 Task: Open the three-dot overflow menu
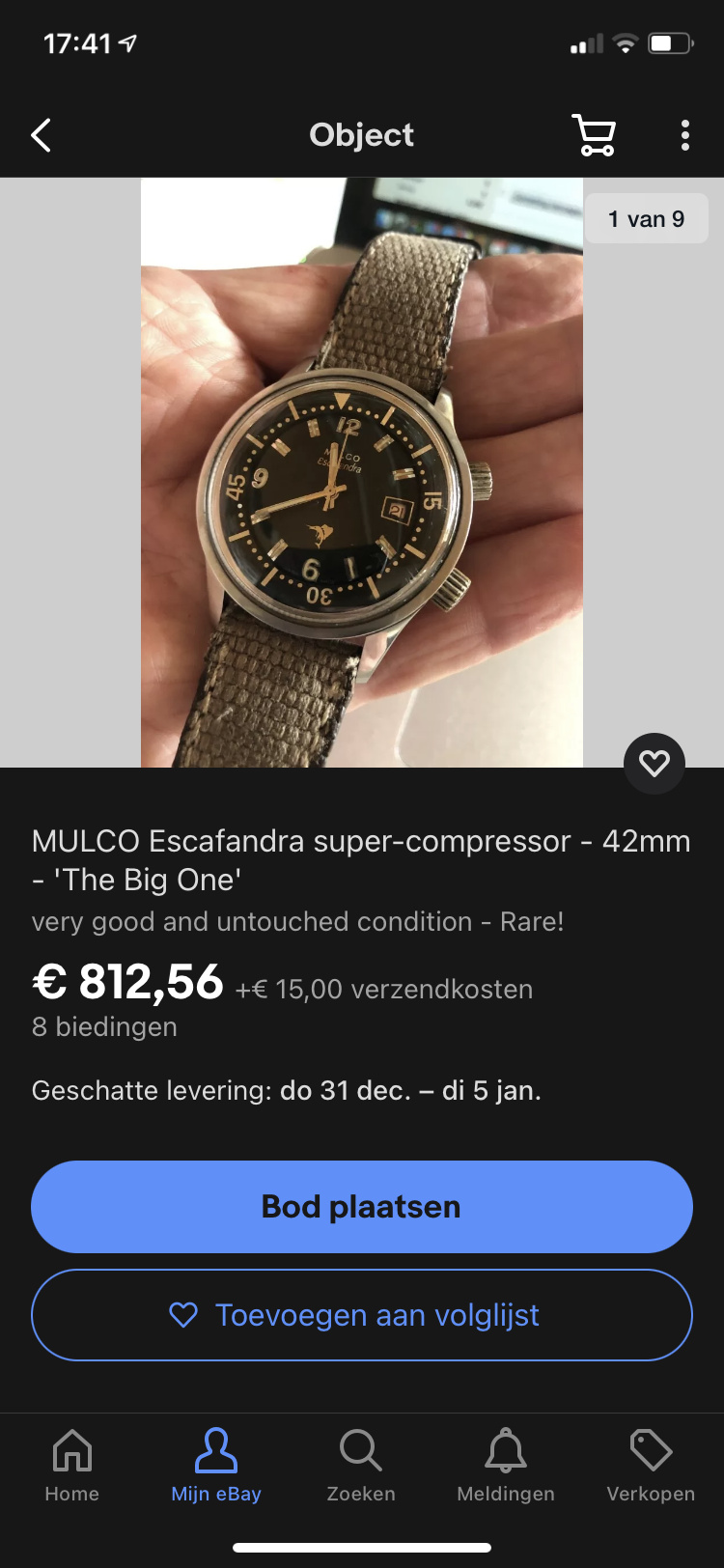(x=685, y=135)
